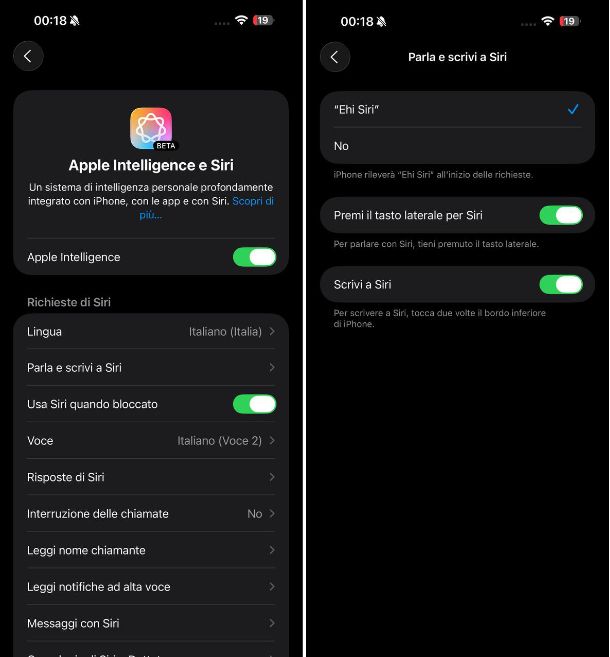Select the No option

[x=457, y=146]
